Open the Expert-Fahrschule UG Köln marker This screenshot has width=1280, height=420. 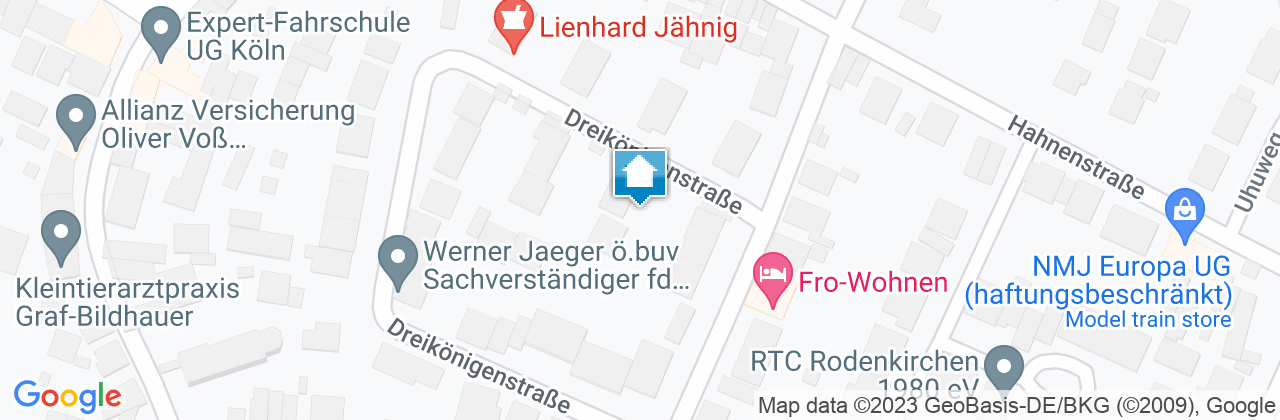pyautogui.click(x=160, y=32)
